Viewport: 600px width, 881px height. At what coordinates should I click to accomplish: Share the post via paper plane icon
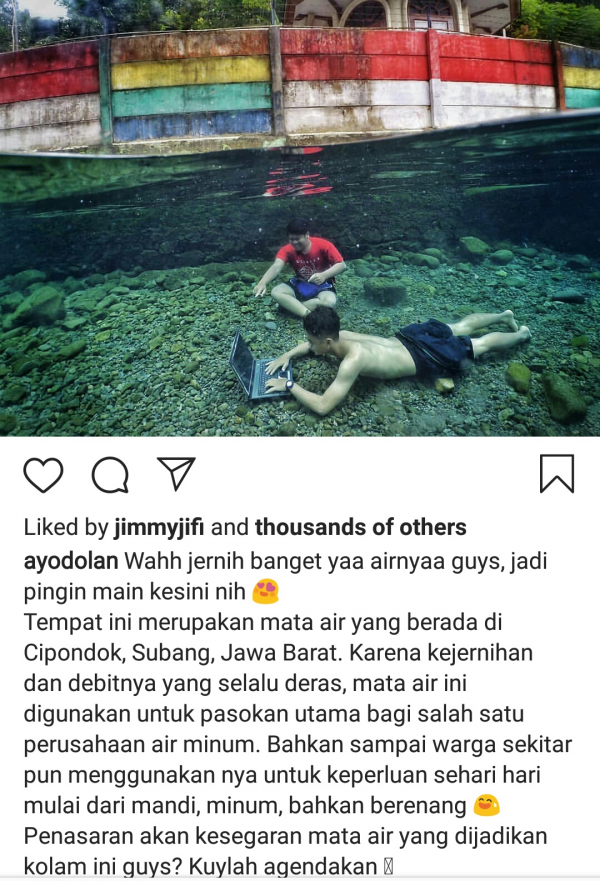point(176,473)
